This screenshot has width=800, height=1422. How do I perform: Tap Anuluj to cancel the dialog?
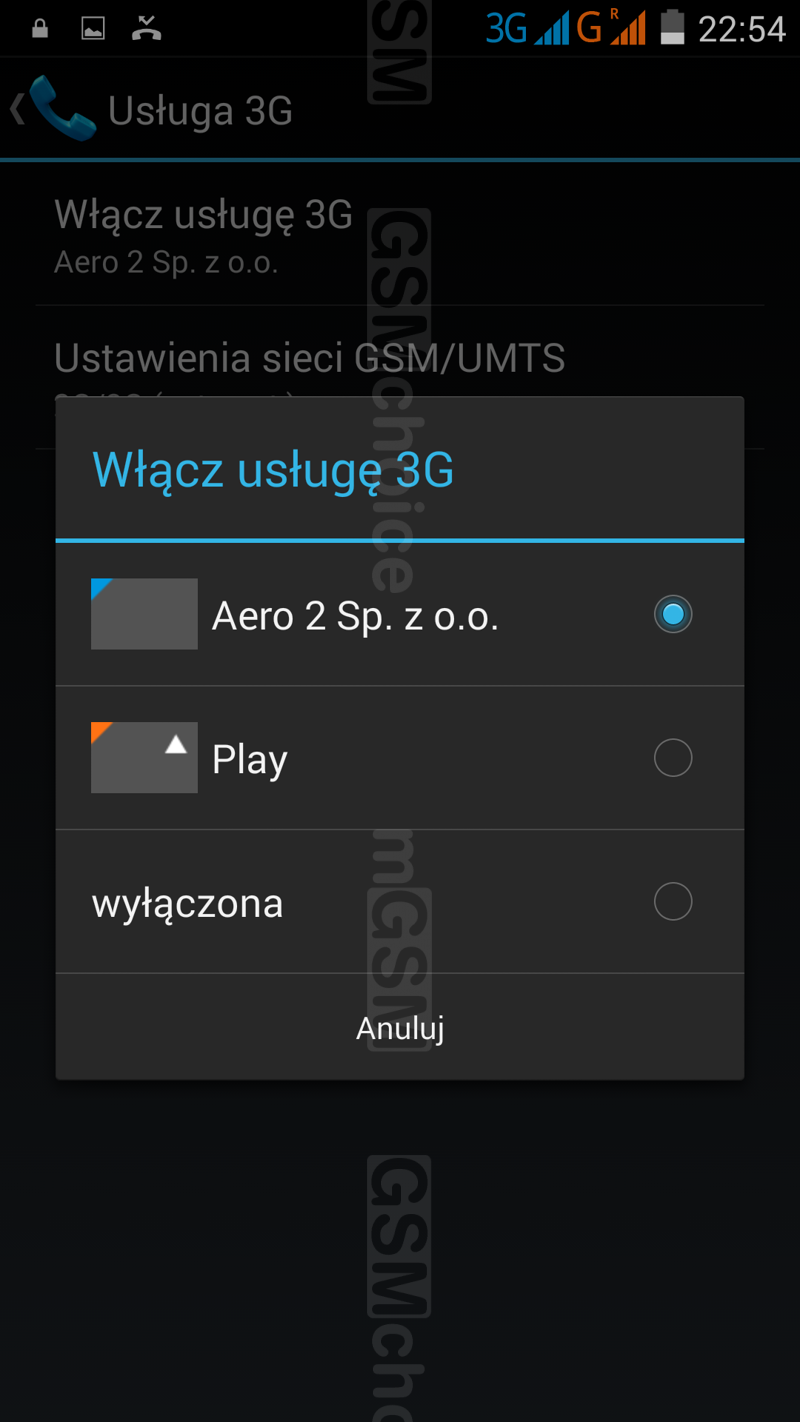[x=400, y=1027]
